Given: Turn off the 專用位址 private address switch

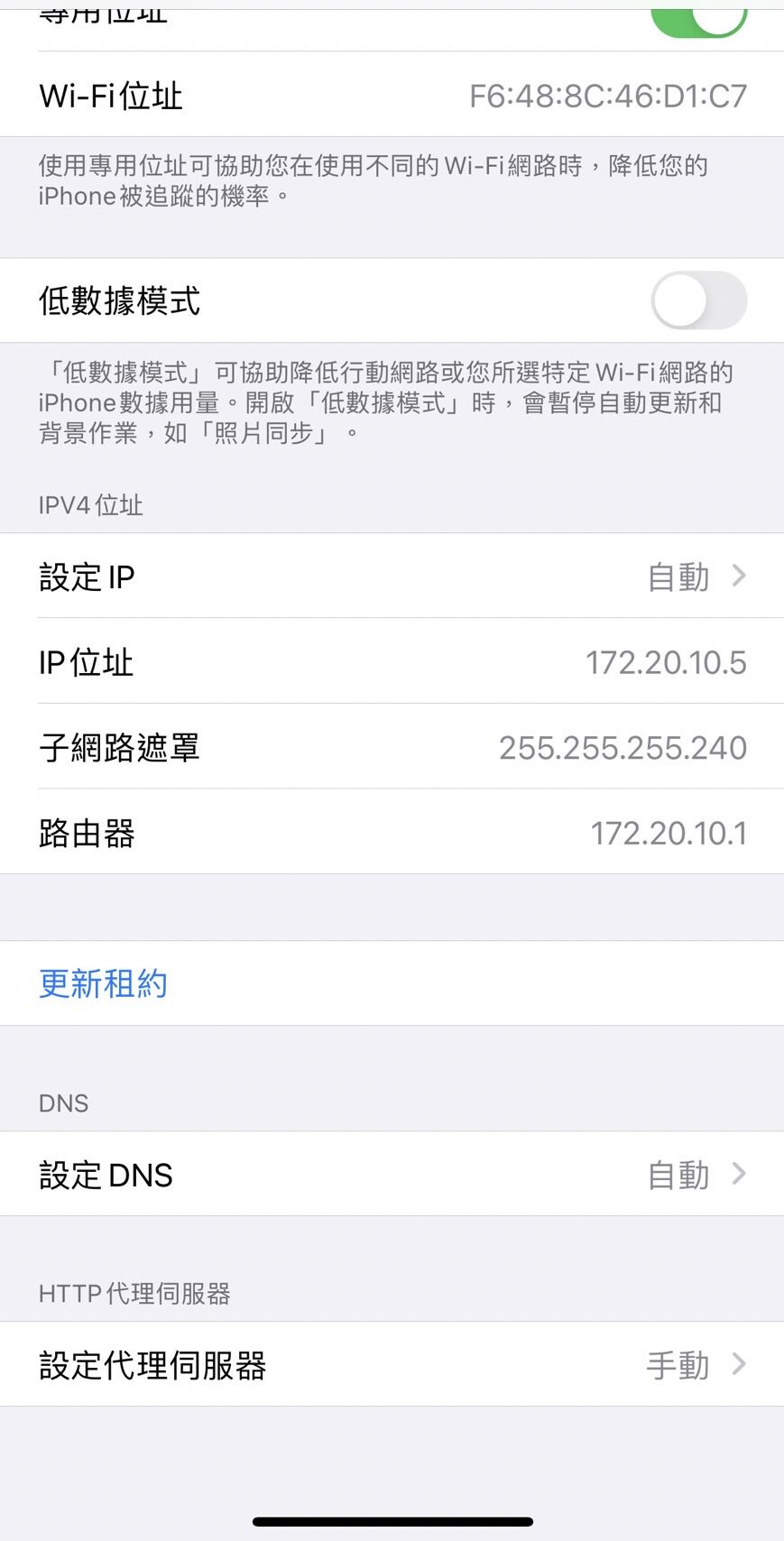Looking at the screenshot, I should [698, 18].
